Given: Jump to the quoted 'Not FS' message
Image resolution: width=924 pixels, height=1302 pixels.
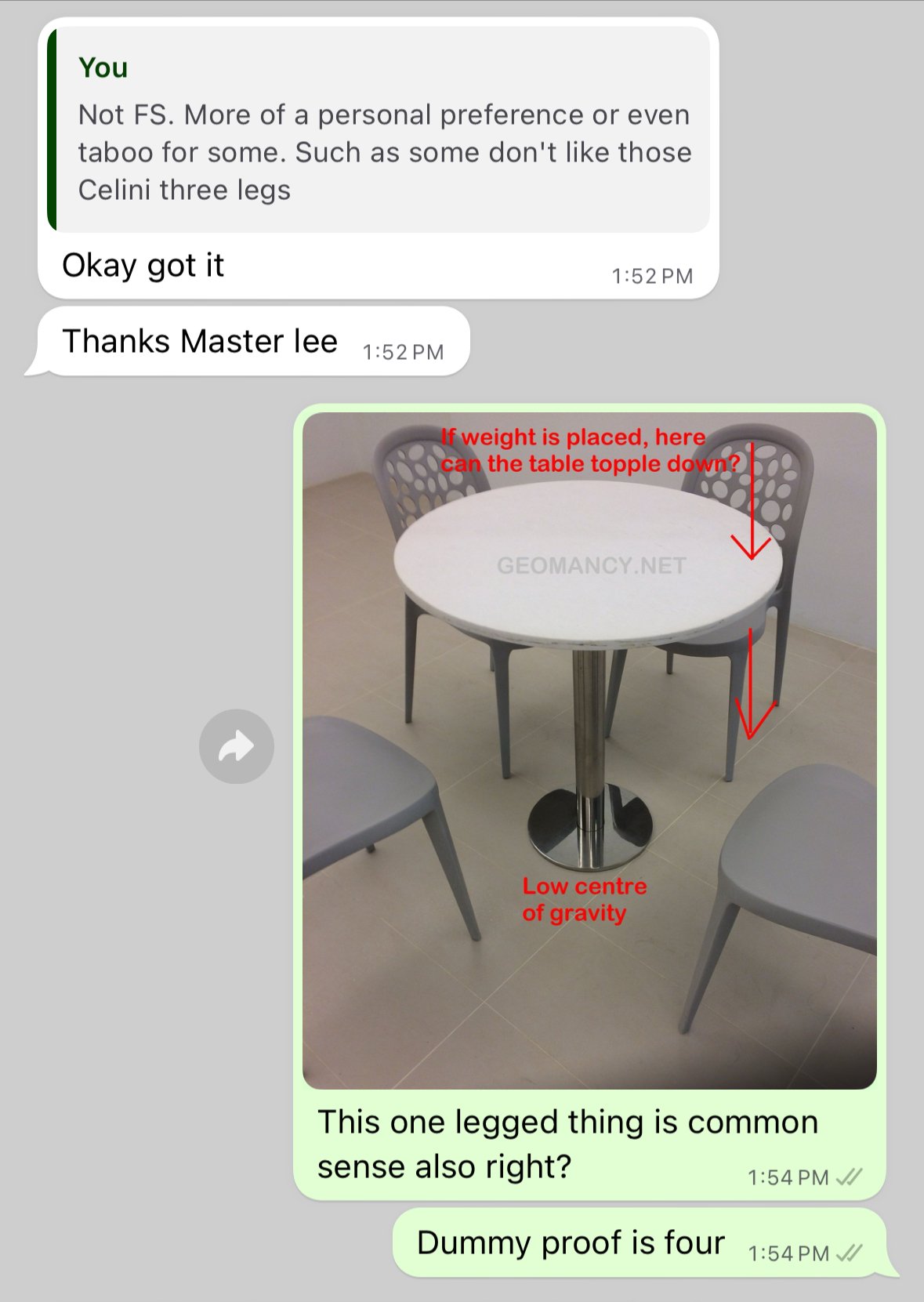Looking at the screenshot, I should pyautogui.click(x=379, y=131).
